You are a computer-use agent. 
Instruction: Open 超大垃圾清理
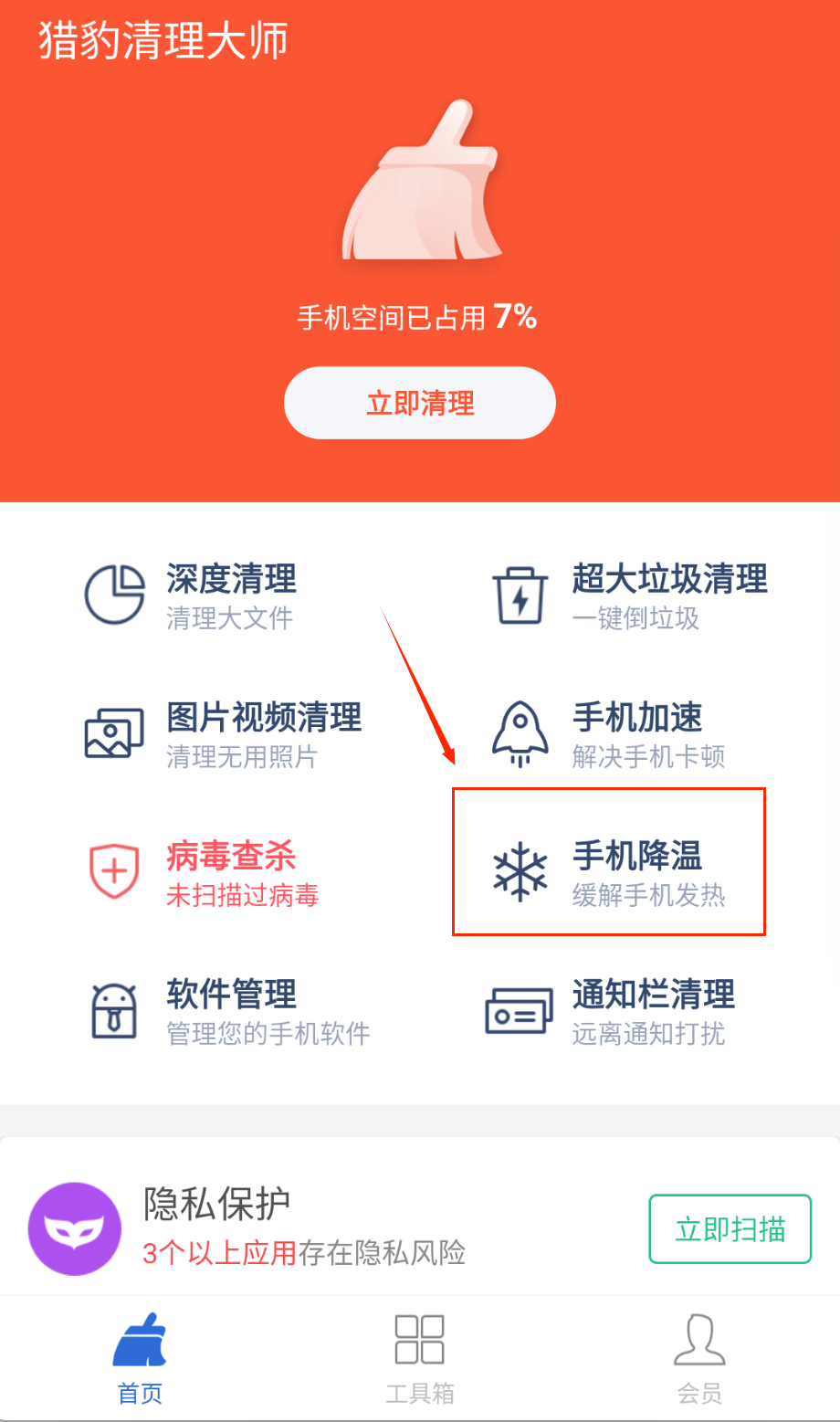click(x=630, y=595)
